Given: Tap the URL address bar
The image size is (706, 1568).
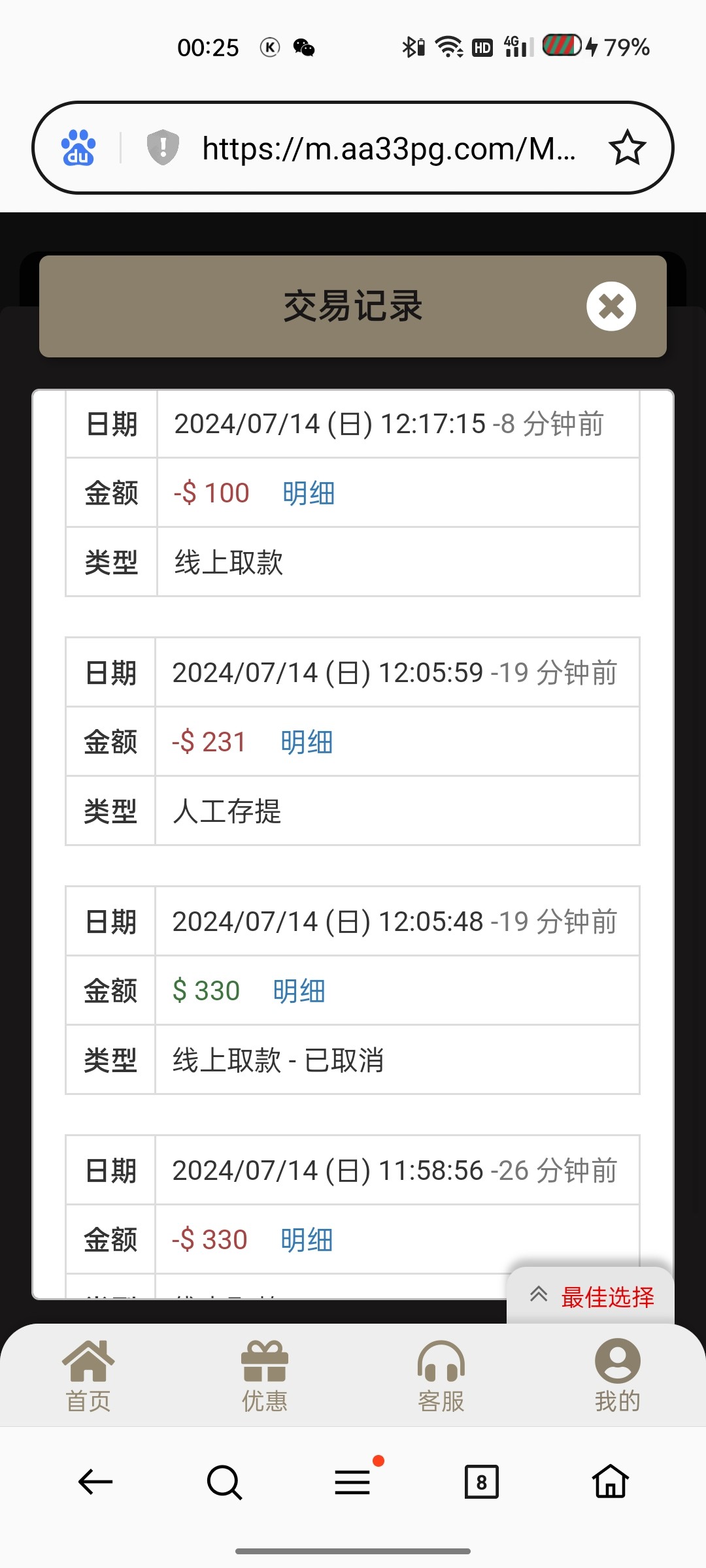Looking at the screenshot, I should [x=388, y=148].
